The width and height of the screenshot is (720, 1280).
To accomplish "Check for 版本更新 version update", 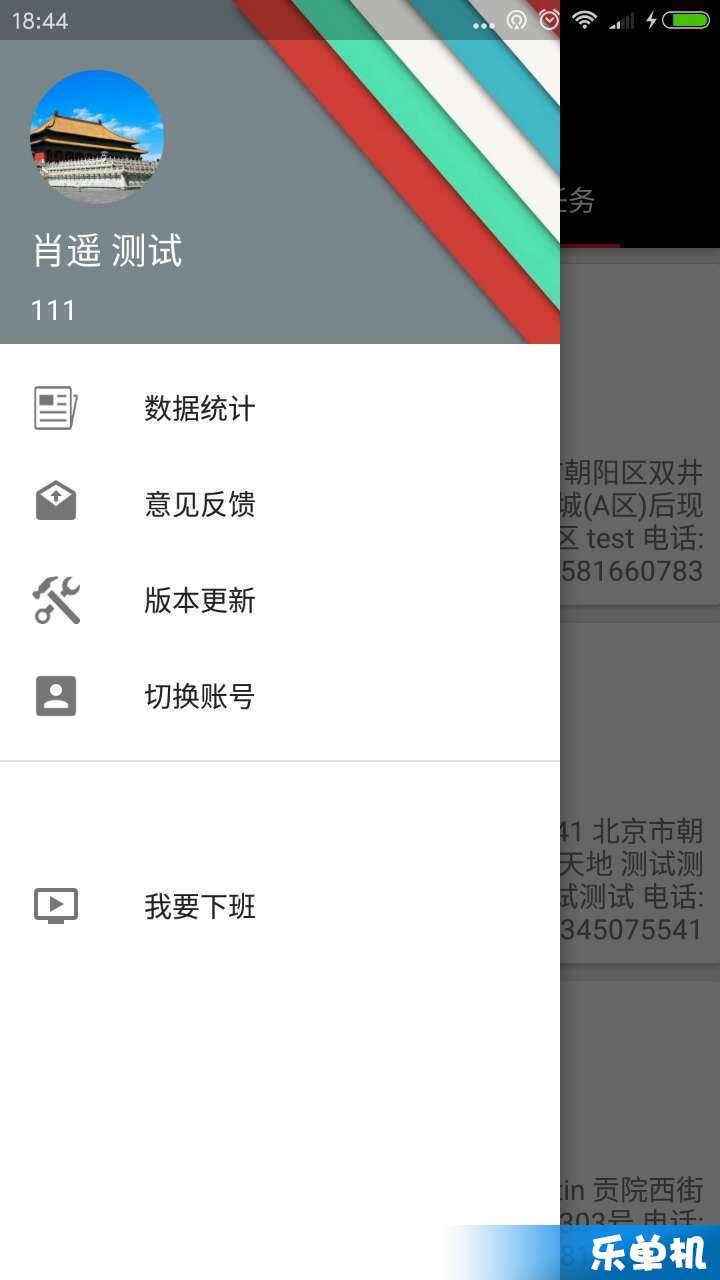I will [x=199, y=600].
